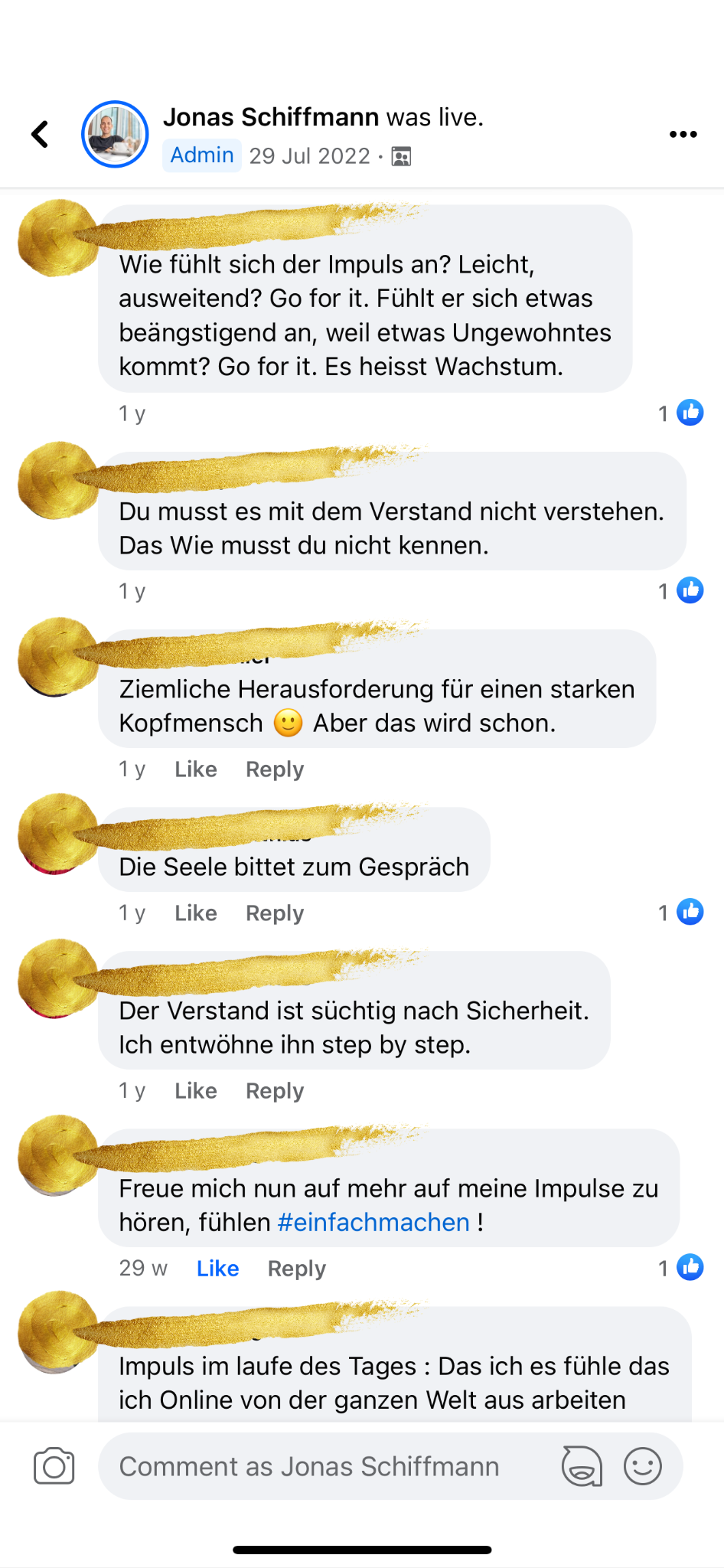Focus the 'Comment as Jonas Schiffmann' field
Screen dimensions: 724x1568
click(x=321, y=1466)
